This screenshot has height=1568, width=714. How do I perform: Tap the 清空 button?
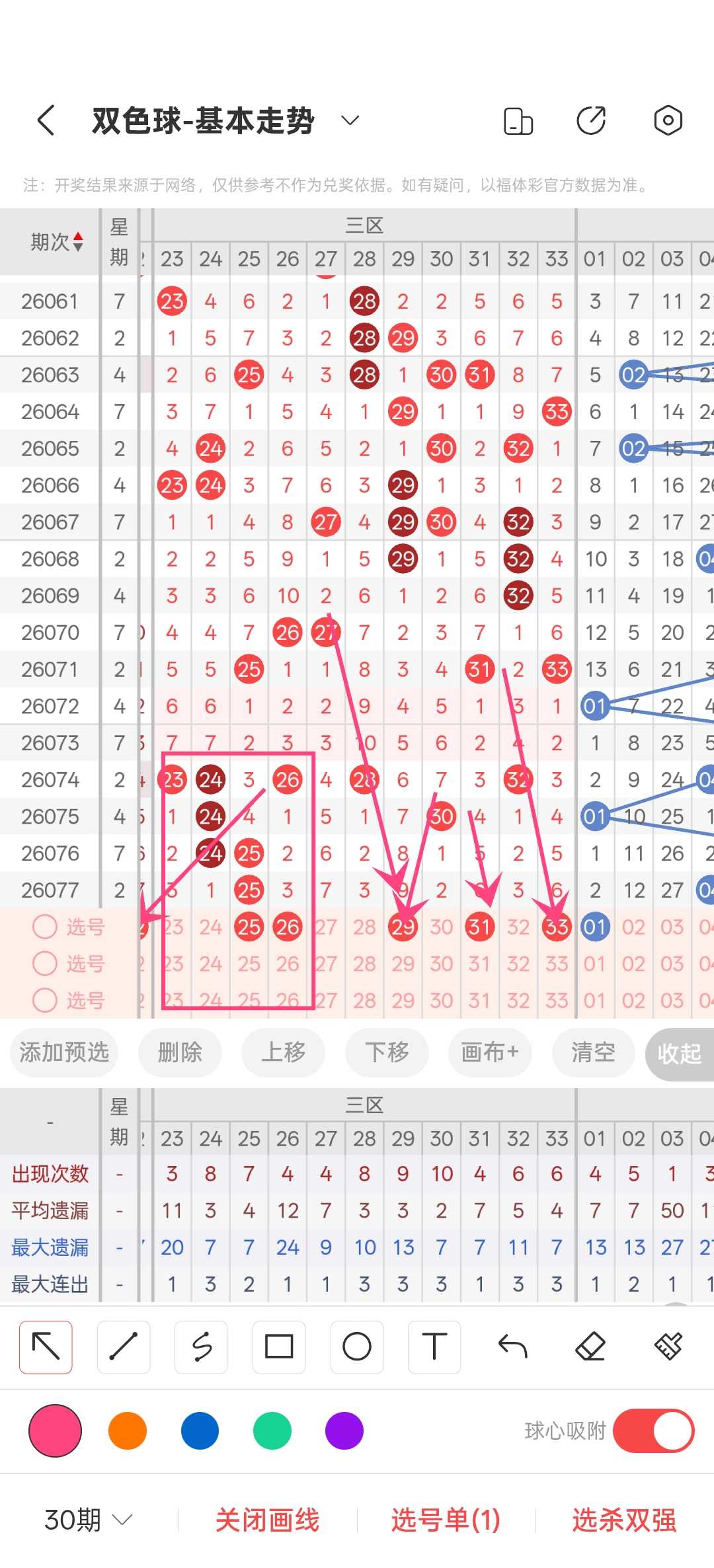(x=593, y=1052)
